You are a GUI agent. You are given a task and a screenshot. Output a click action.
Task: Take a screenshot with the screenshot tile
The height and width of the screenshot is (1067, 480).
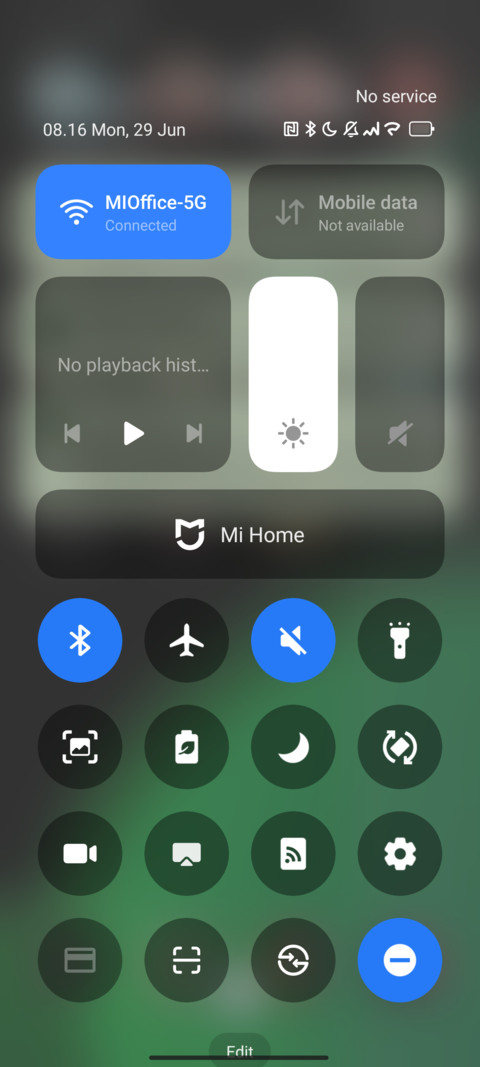pyautogui.click(x=80, y=747)
